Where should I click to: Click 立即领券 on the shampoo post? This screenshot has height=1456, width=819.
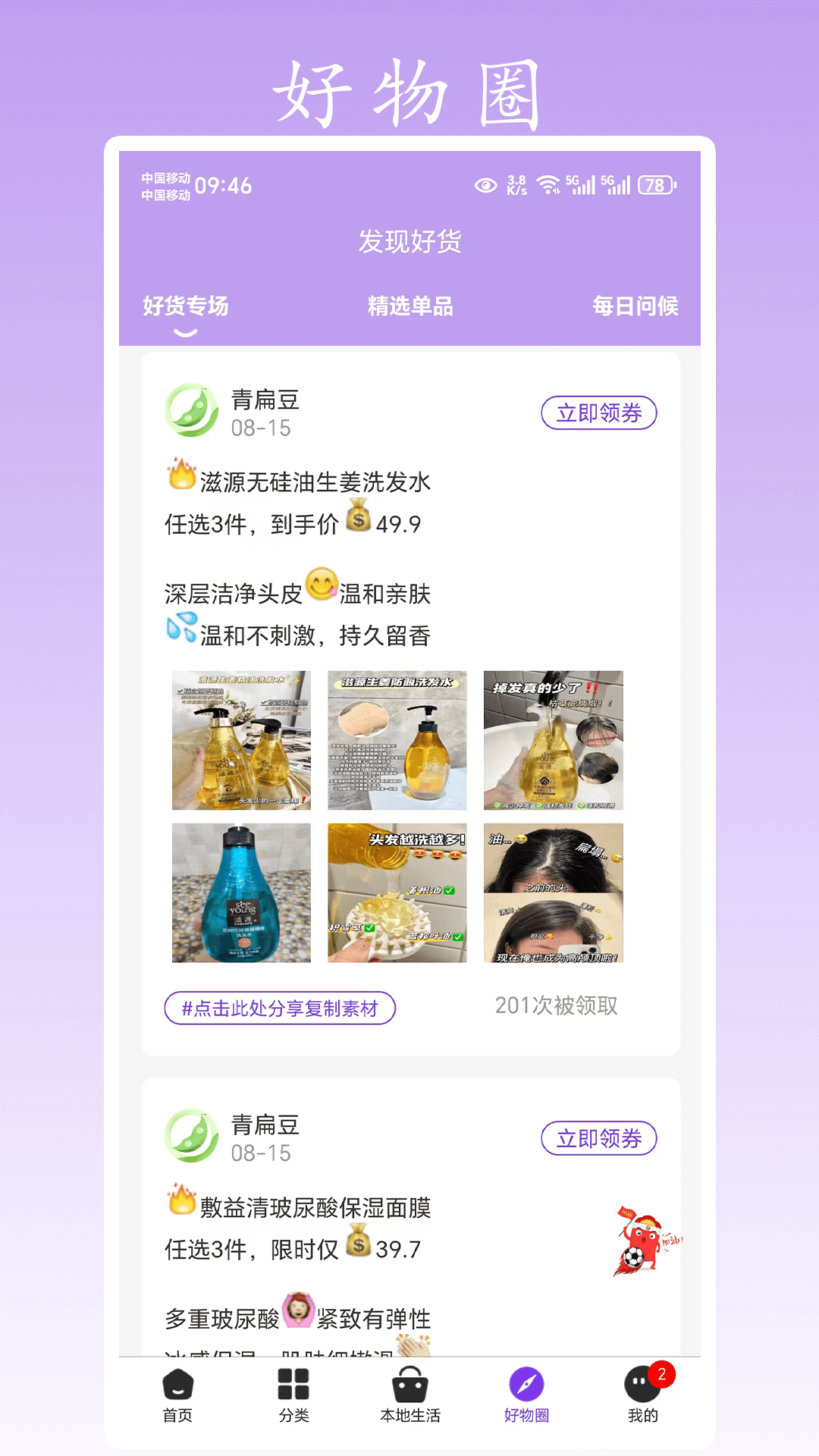(x=598, y=413)
